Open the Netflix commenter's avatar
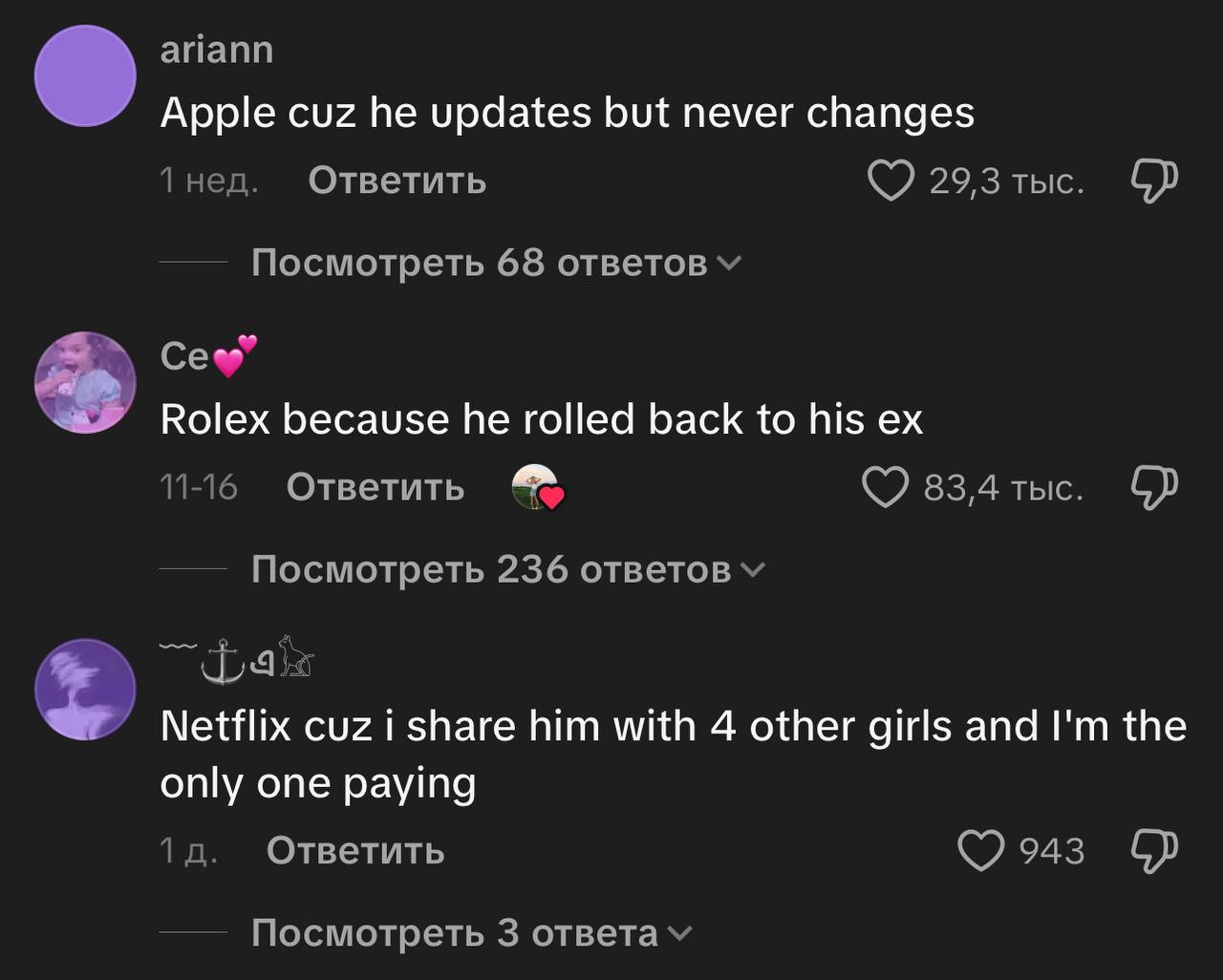1223x980 pixels. coord(85,690)
